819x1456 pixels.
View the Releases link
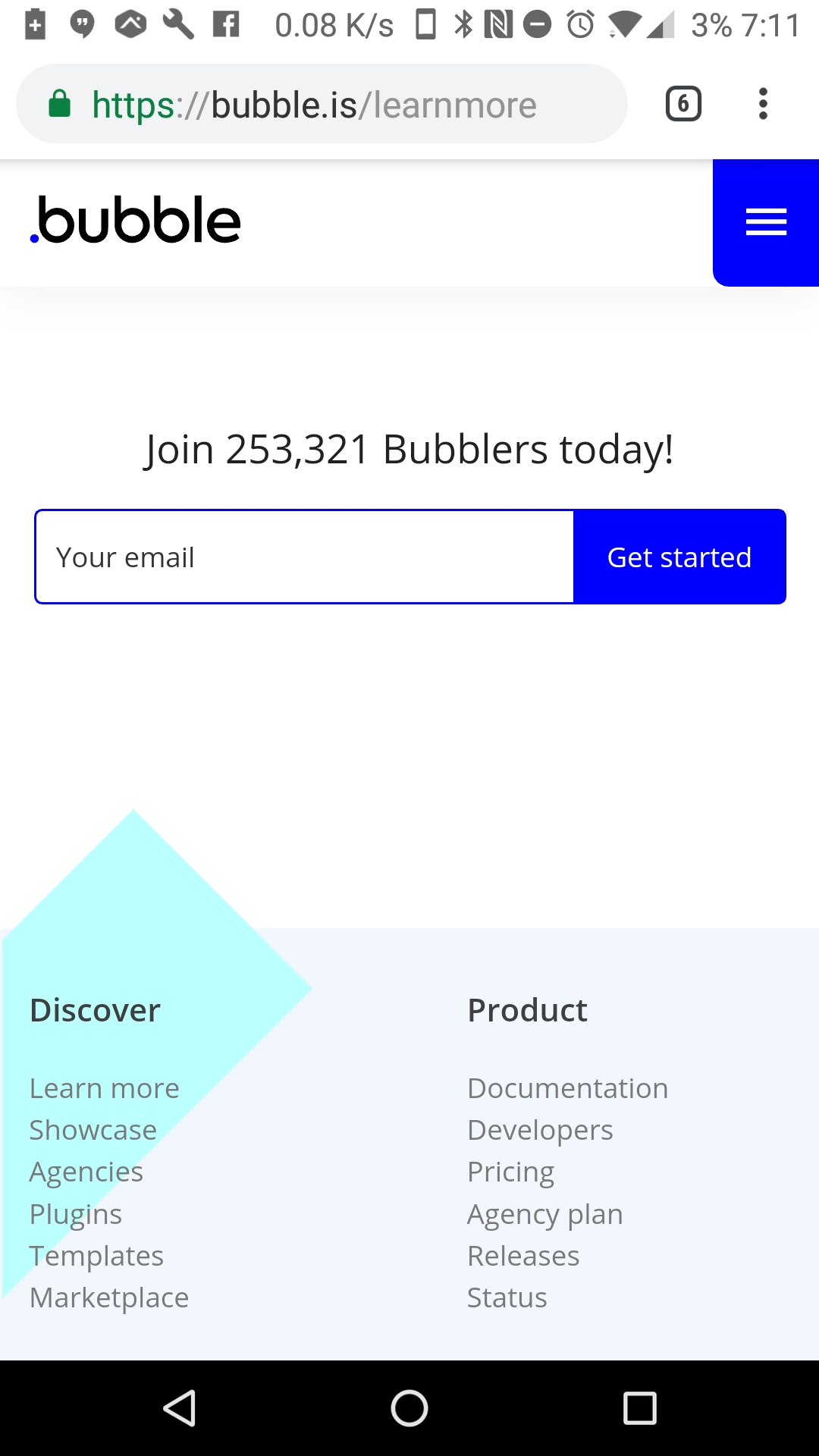(x=523, y=1256)
